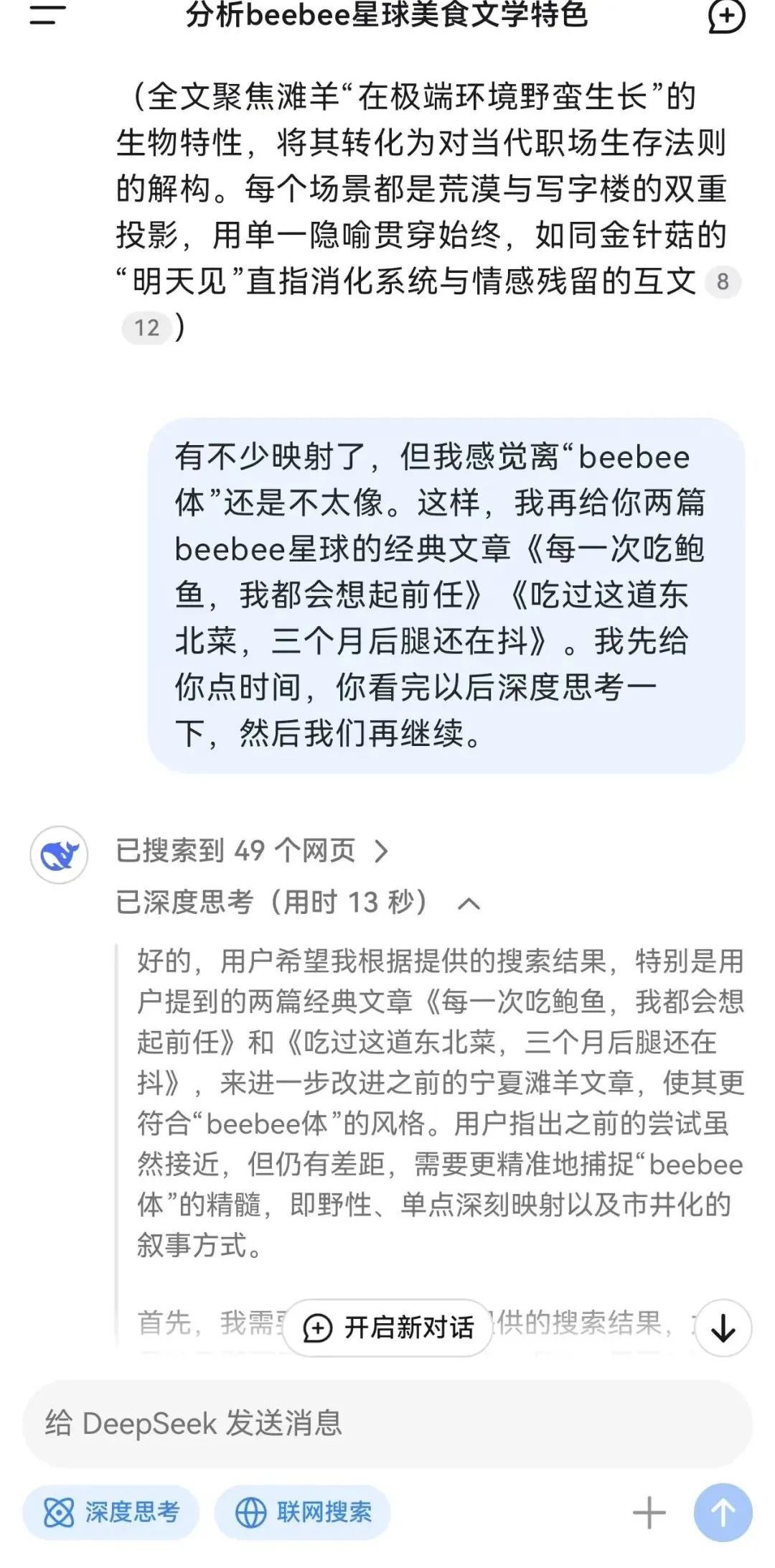Toggle the 联网搜索 chip
775x1568 pixels.
click(x=303, y=1513)
